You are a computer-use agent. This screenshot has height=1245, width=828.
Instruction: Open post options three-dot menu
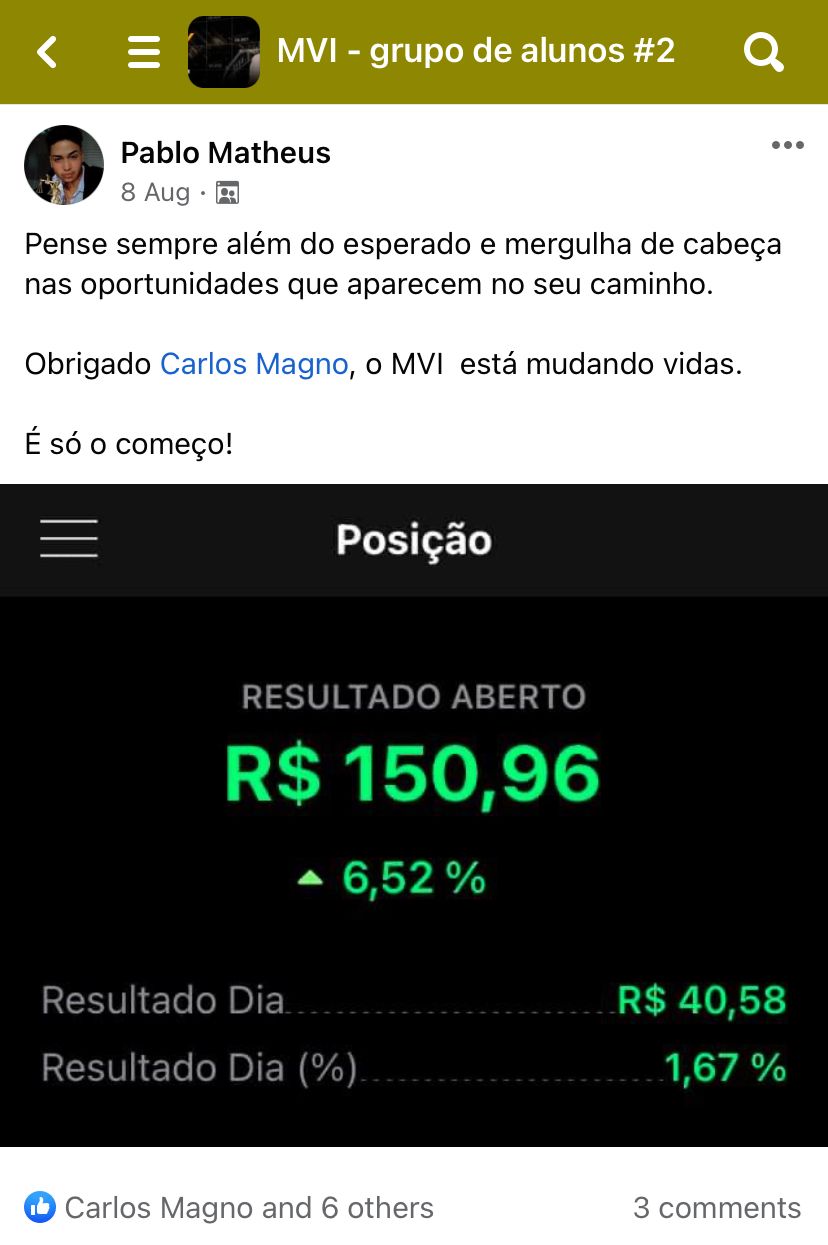click(x=787, y=146)
